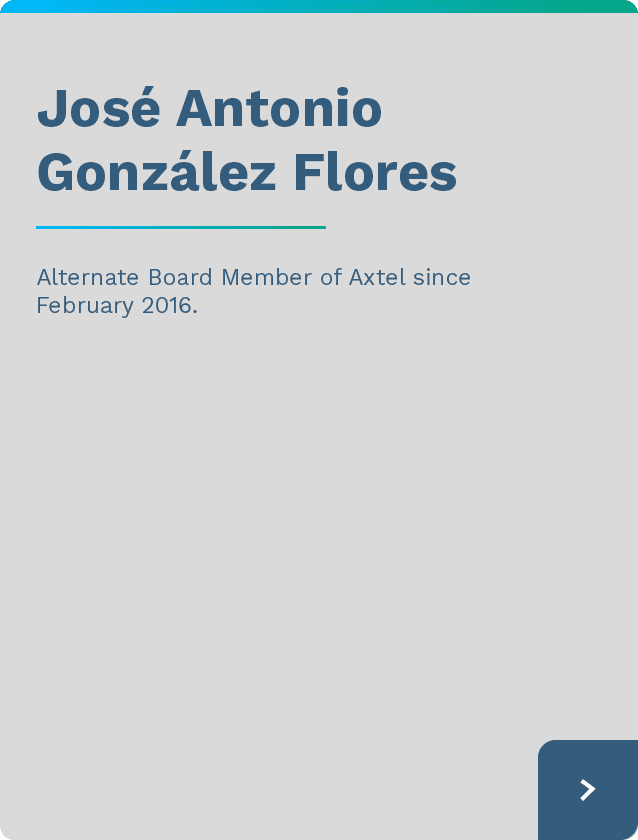
Task: Tap the next arrow button
Action: [x=588, y=790]
